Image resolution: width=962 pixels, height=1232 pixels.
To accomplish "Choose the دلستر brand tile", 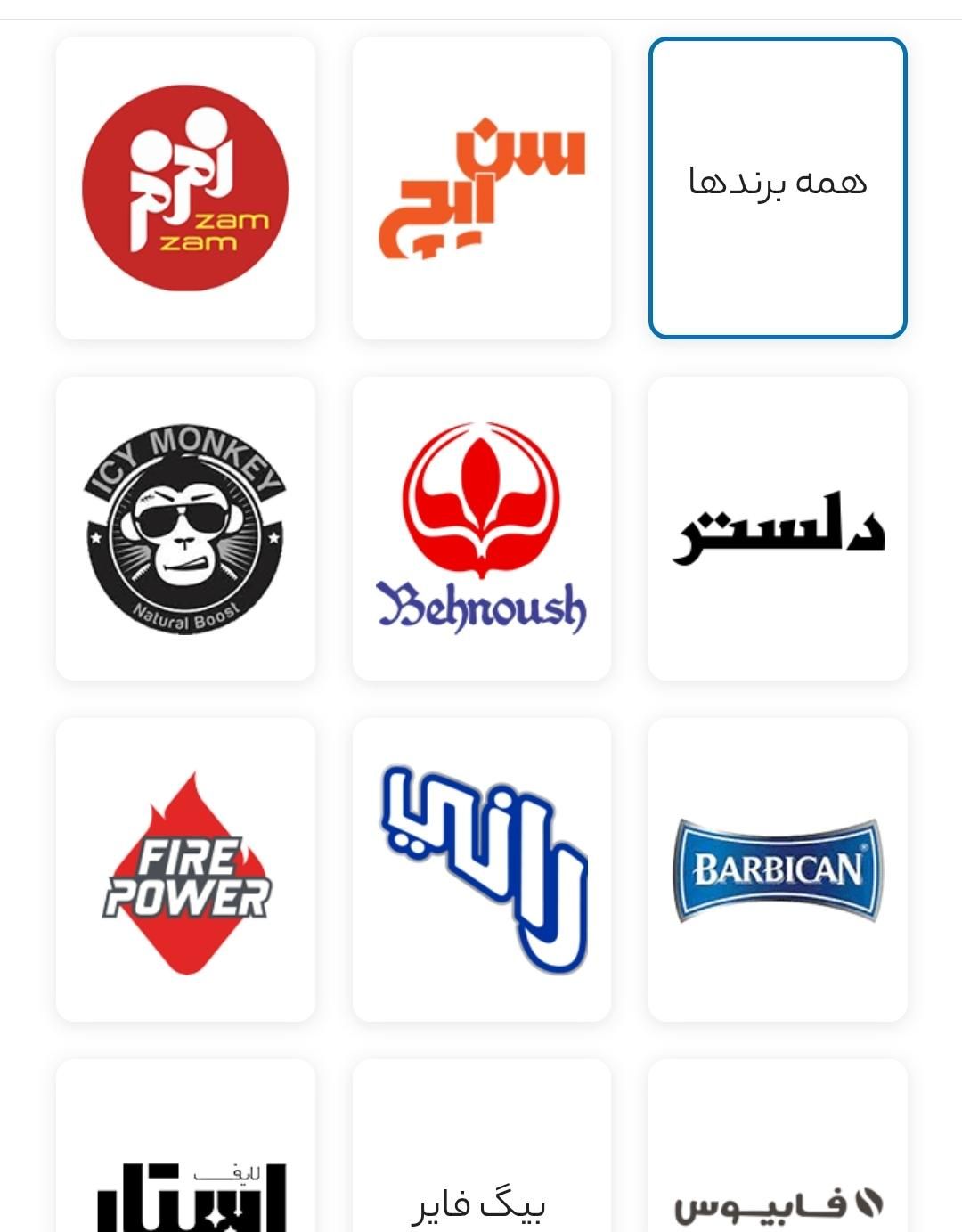I will click(x=778, y=528).
